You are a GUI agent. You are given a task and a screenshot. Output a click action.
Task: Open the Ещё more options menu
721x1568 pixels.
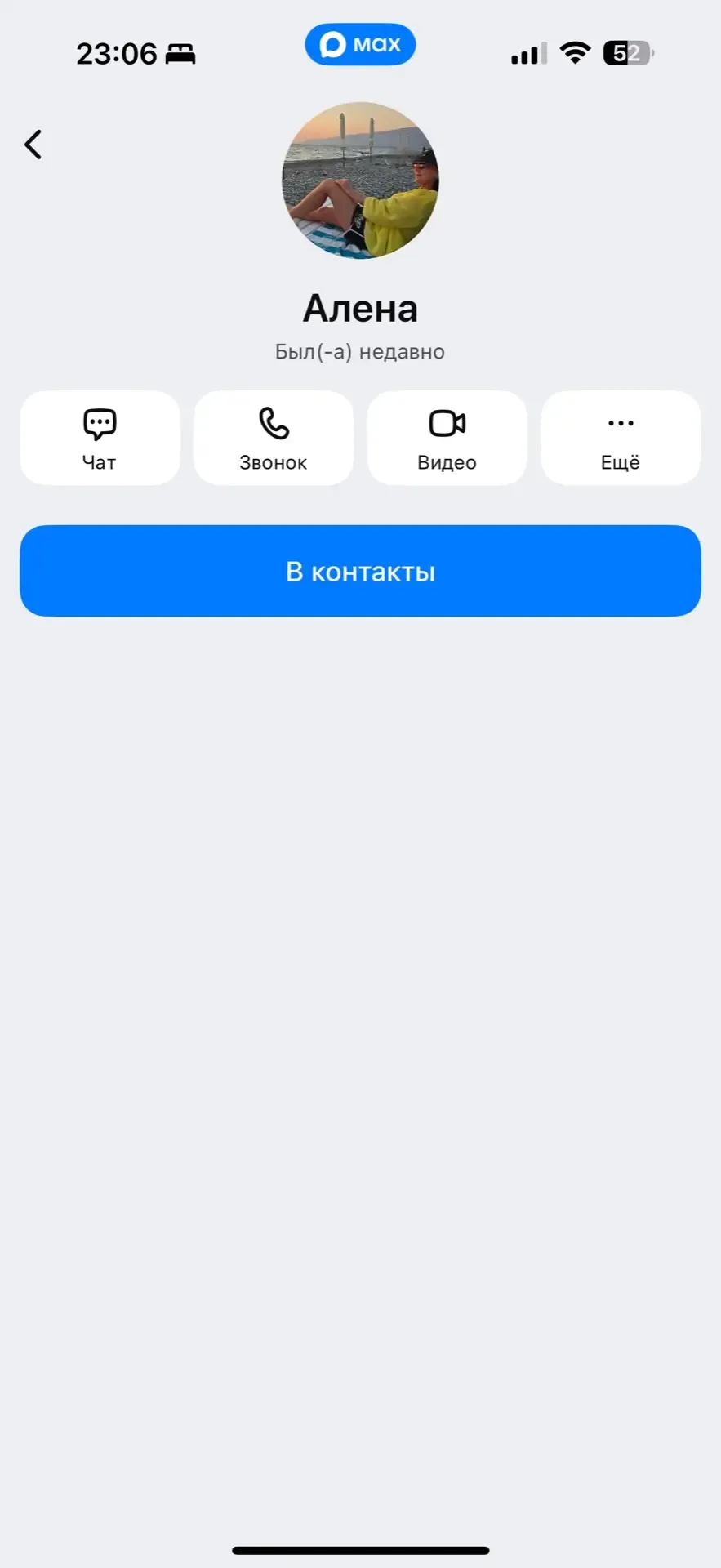pyautogui.click(x=621, y=438)
